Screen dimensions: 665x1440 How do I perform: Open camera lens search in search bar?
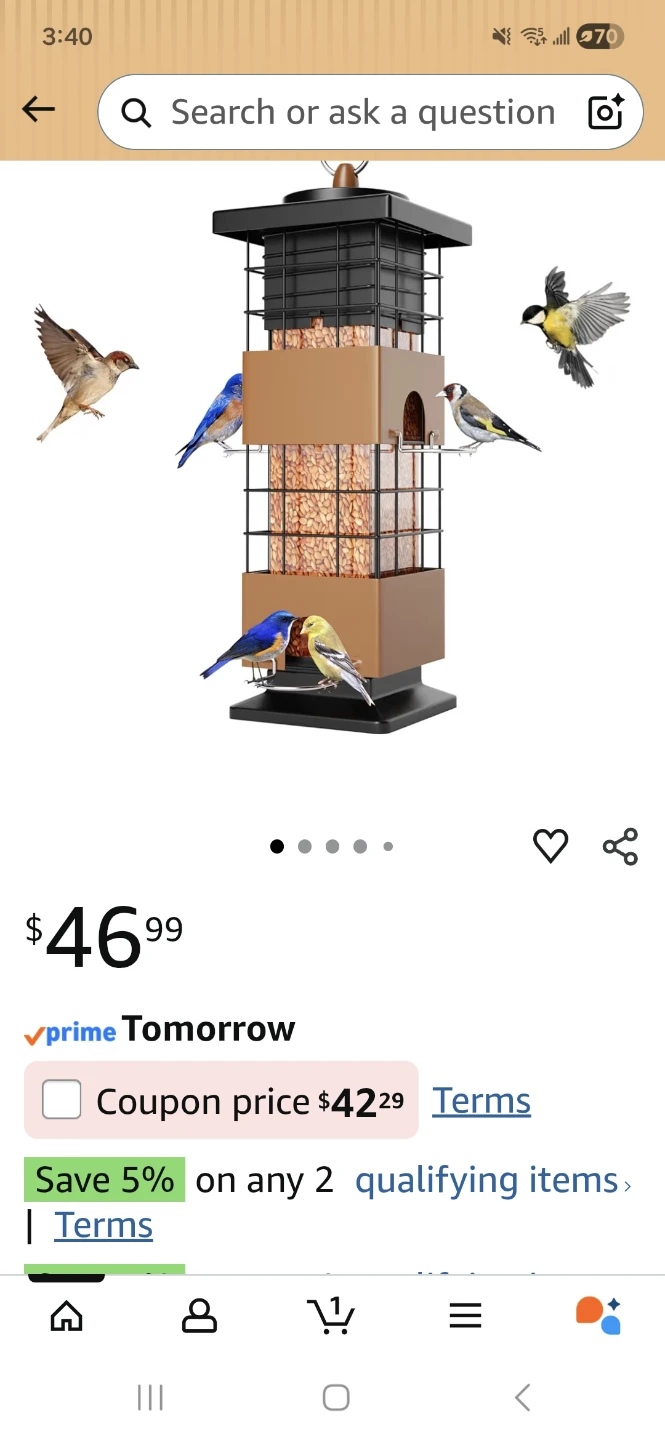coord(605,112)
